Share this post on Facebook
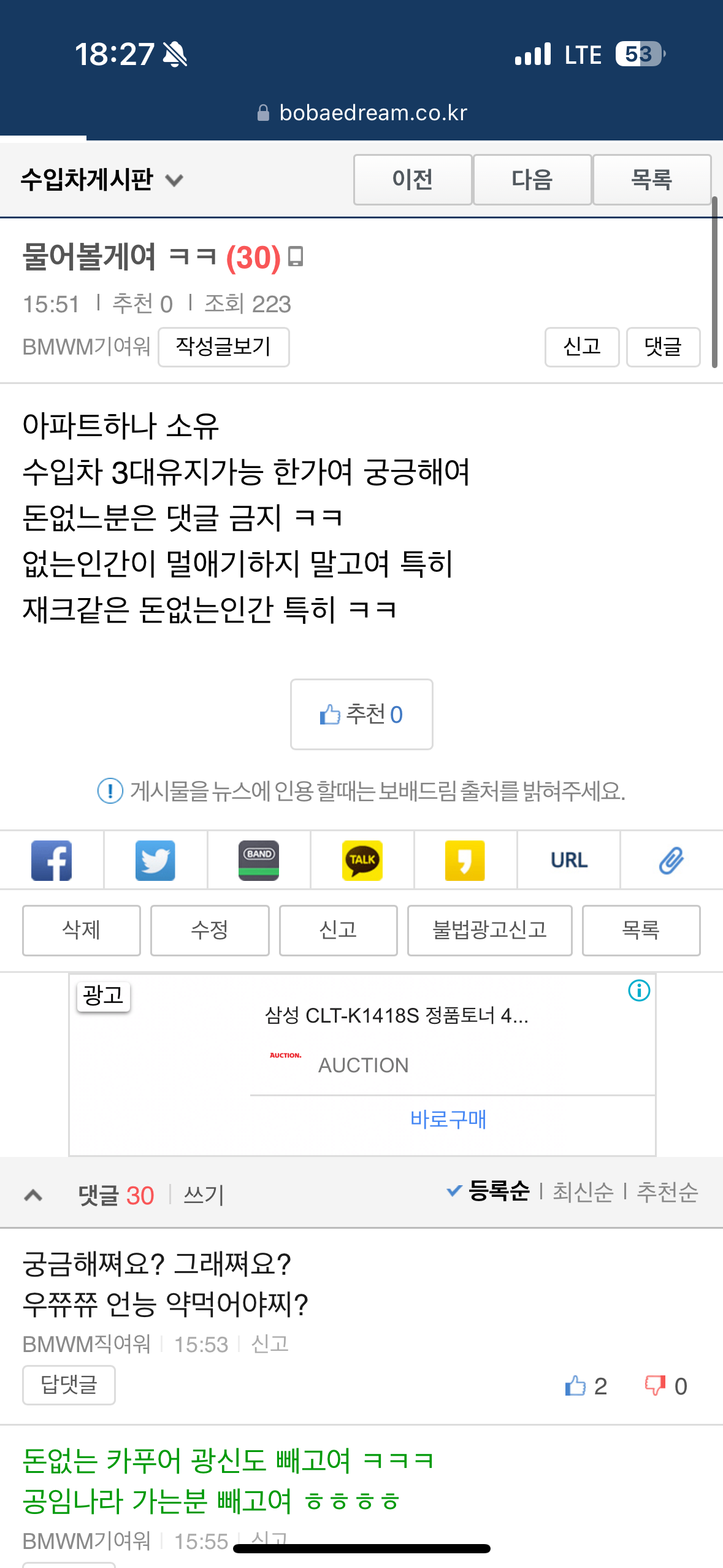The image size is (723, 1568). (52, 860)
